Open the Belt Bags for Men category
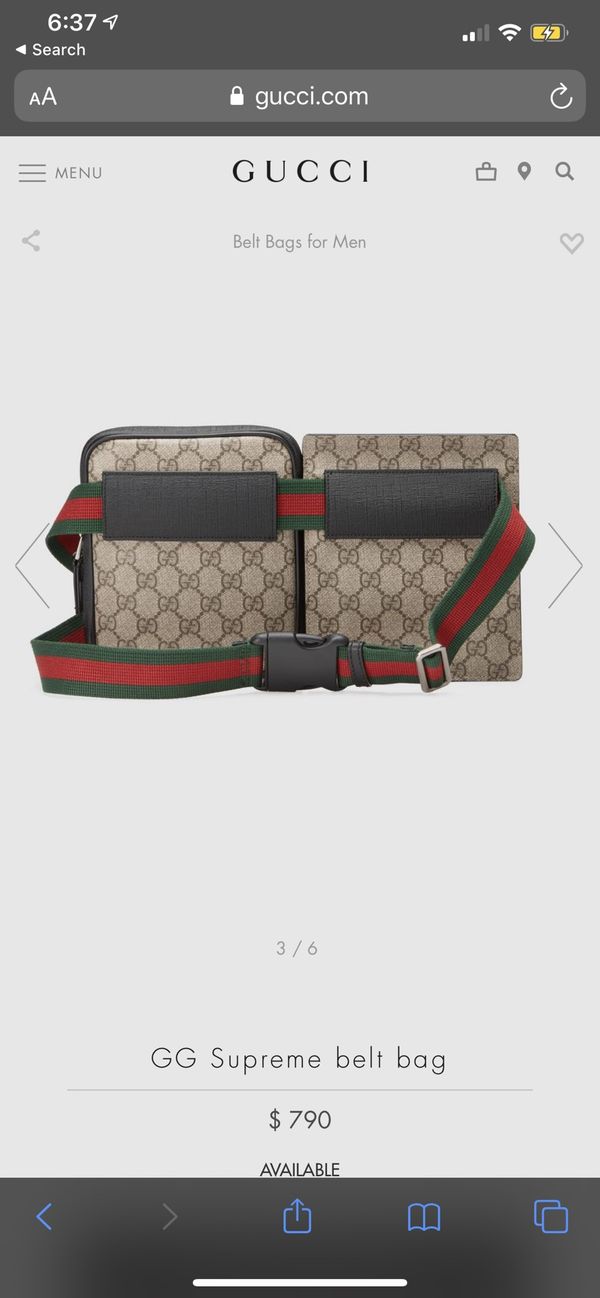The width and height of the screenshot is (600, 1298). tap(299, 241)
